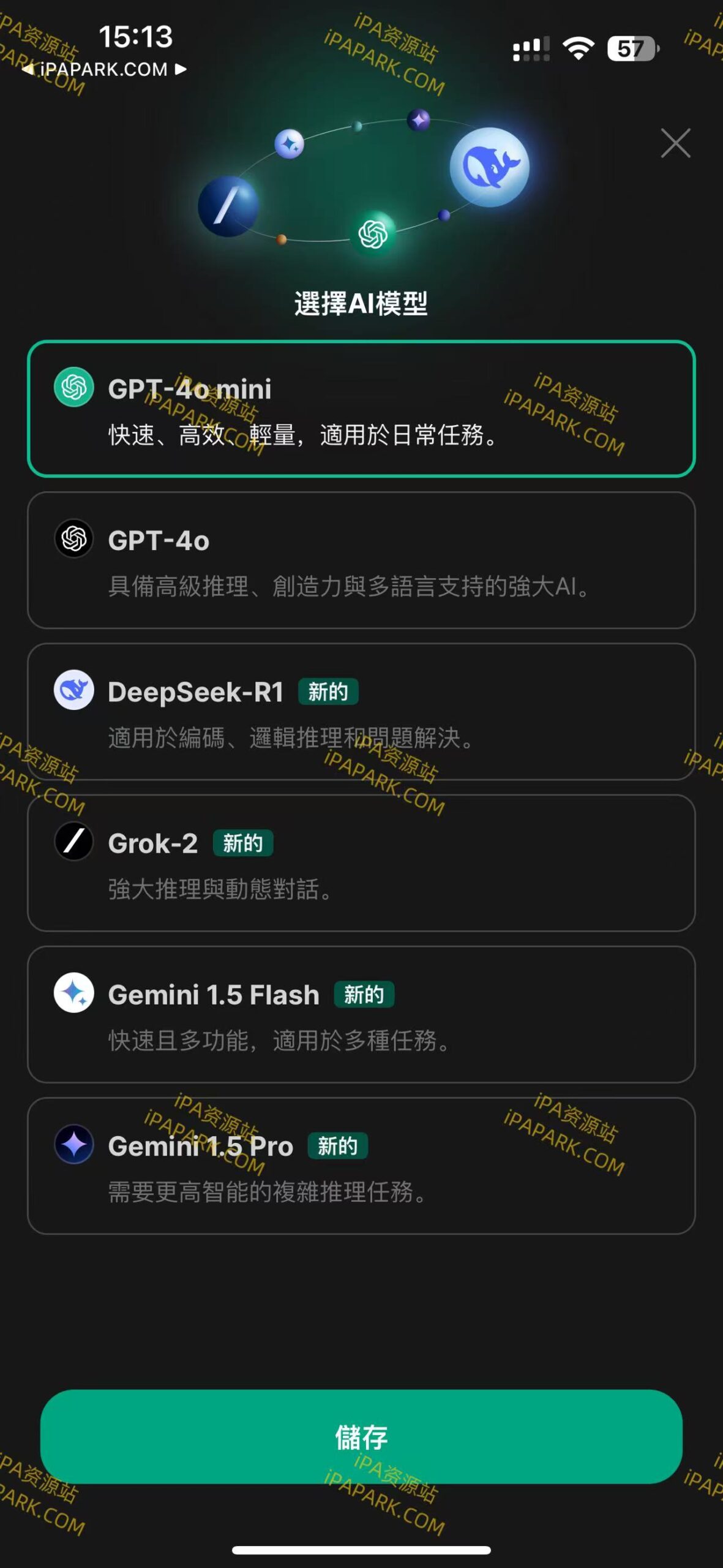723x1568 pixels.
Task: Dismiss the model picker with the X
Action: coord(674,143)
